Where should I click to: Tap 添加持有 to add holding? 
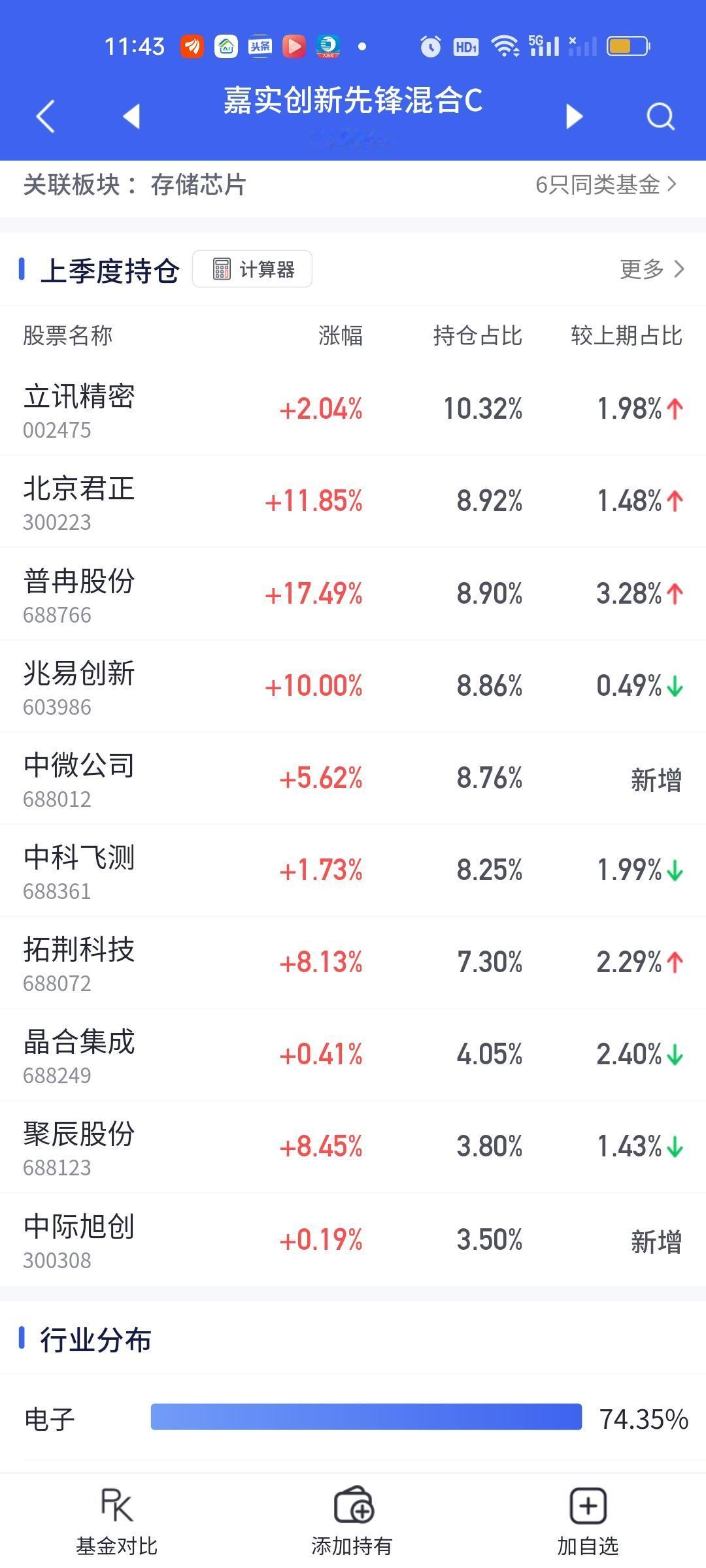click(x=352, y=1522)
